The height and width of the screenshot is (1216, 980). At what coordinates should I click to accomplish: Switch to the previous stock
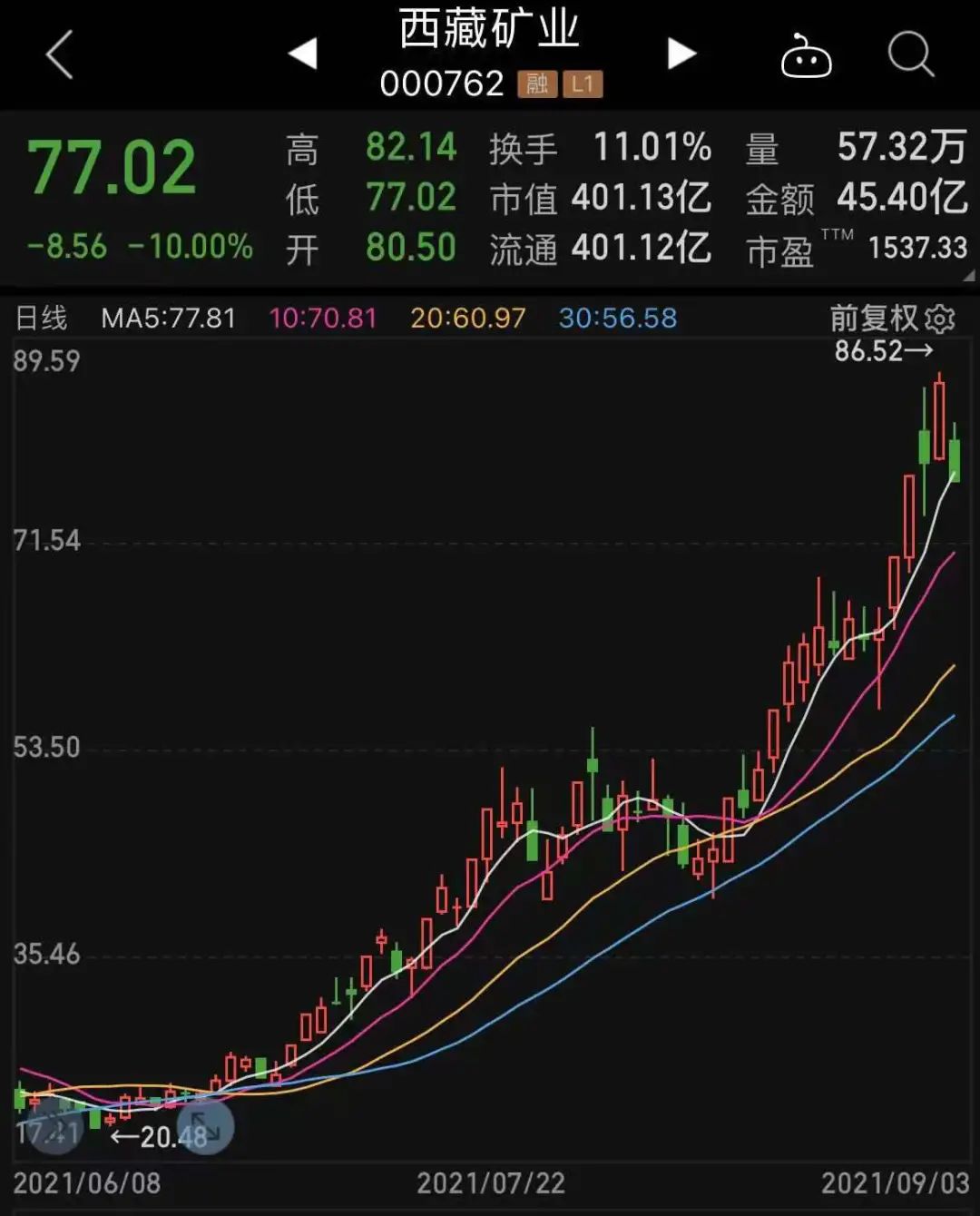pos(303,54)
